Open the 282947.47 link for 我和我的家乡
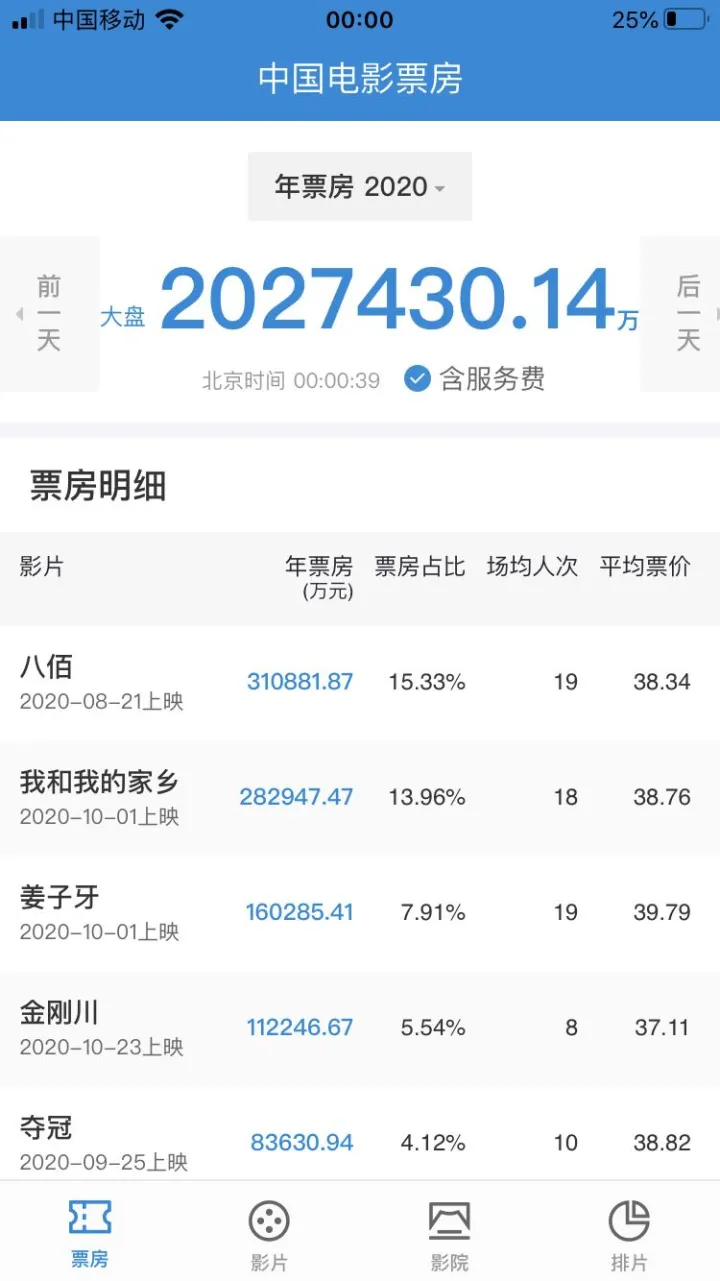 click(299, 796)
